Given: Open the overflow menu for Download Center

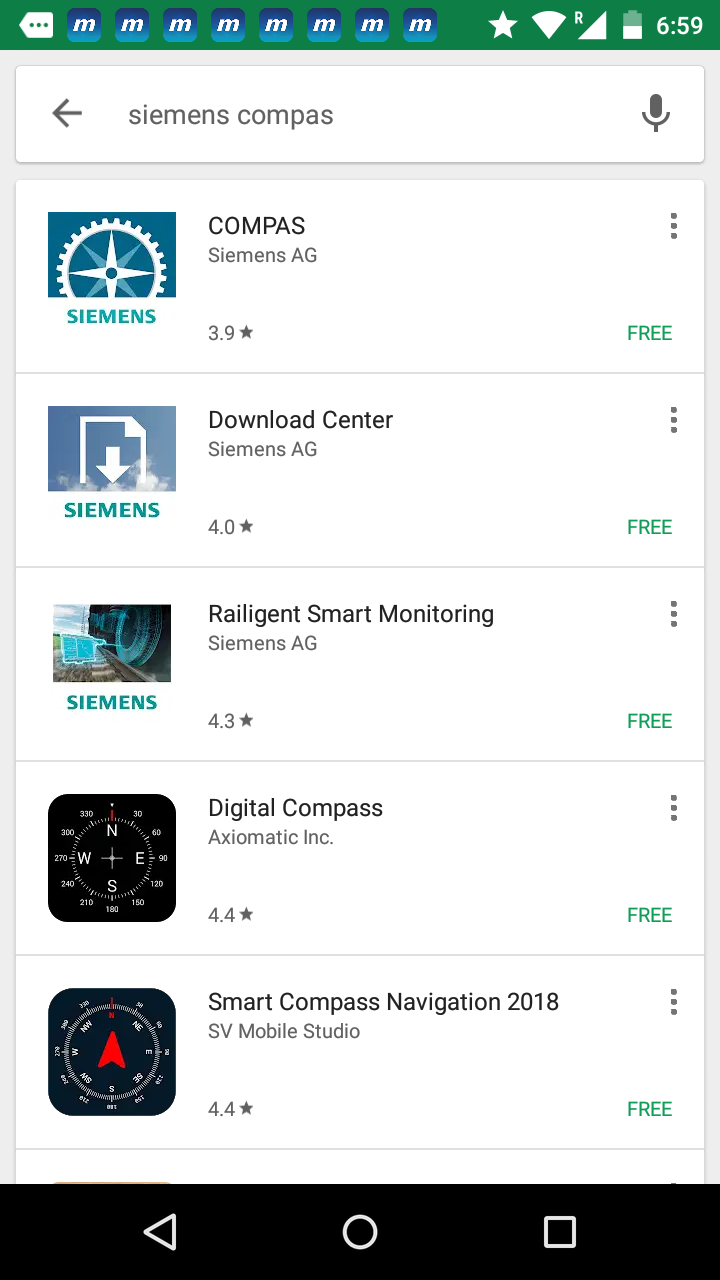Looking at the screenshot, I should [674, 420].
